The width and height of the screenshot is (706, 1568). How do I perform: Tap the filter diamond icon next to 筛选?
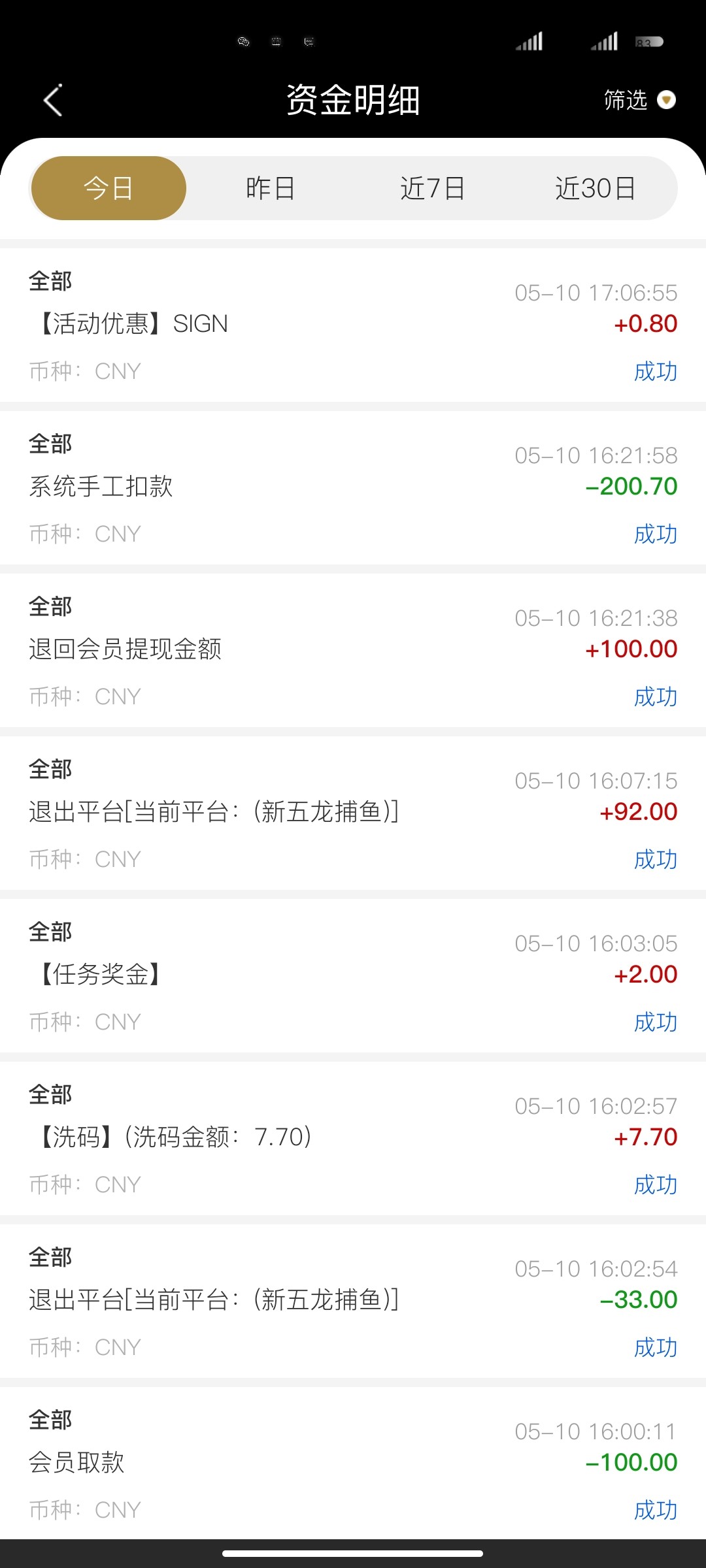(x=665, y=101)
